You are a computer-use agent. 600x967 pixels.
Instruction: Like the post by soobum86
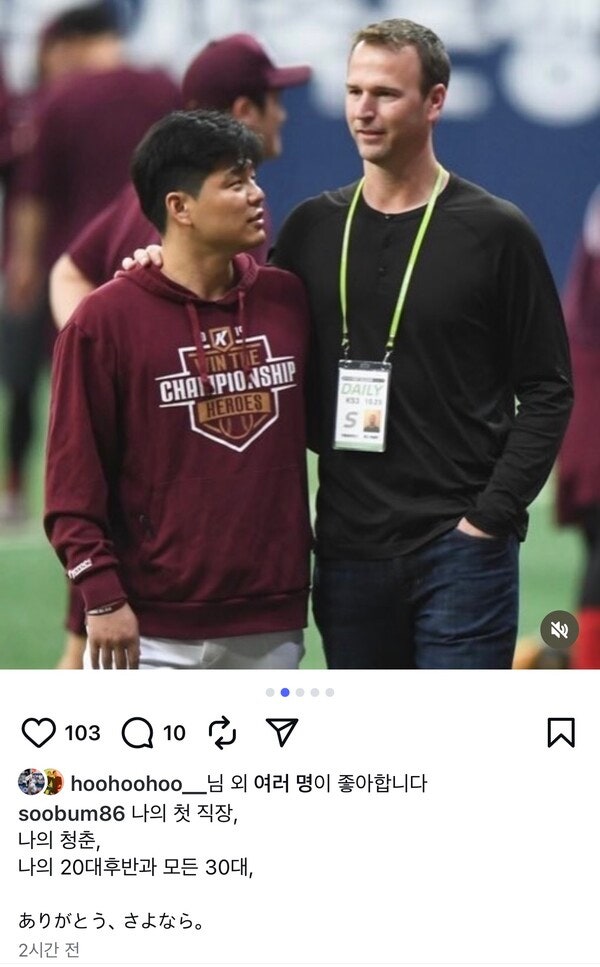(39, 733)
